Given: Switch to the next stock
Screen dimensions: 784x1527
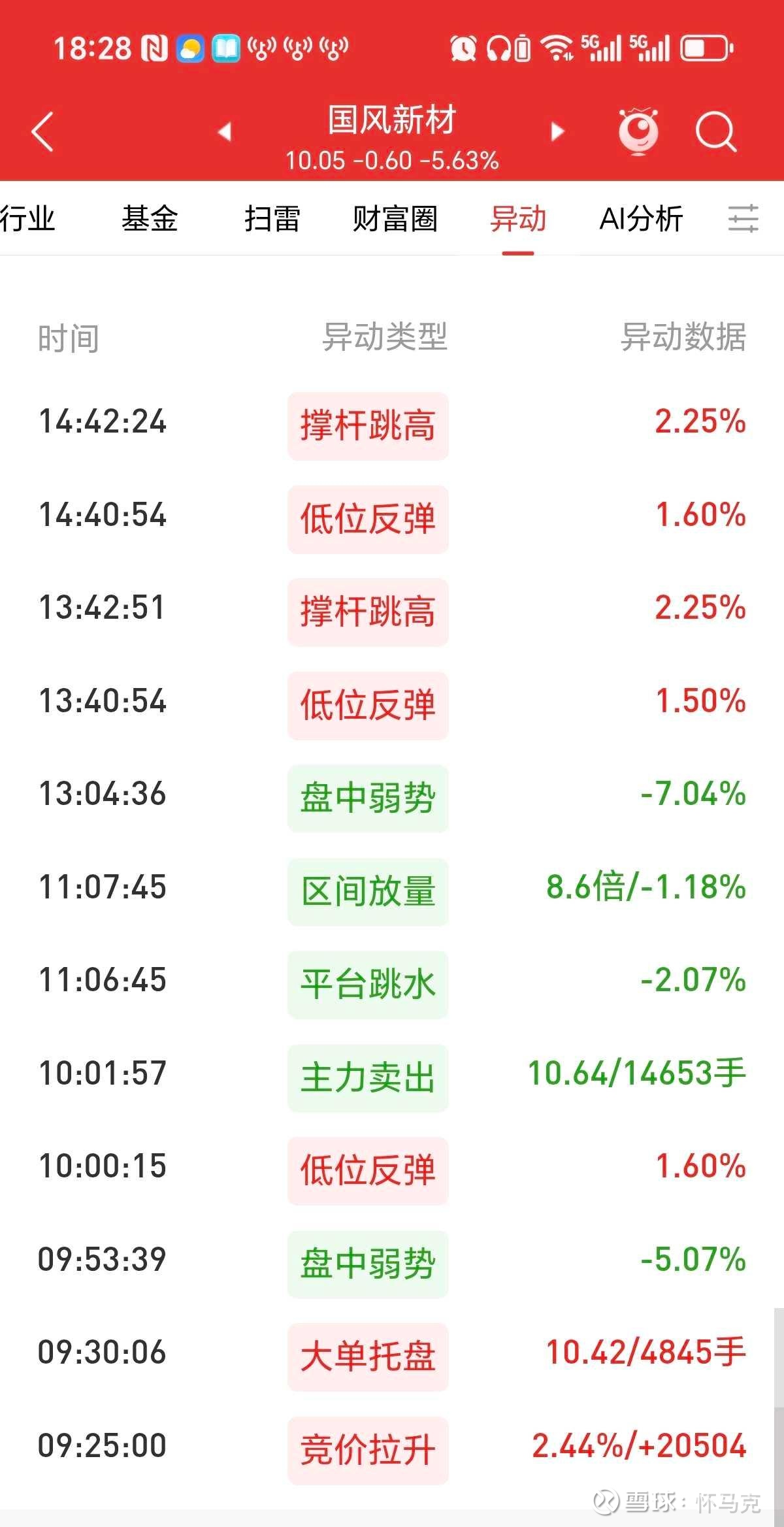Looking at the screenshot, I should pyautogui.click(x=557, y=132).
